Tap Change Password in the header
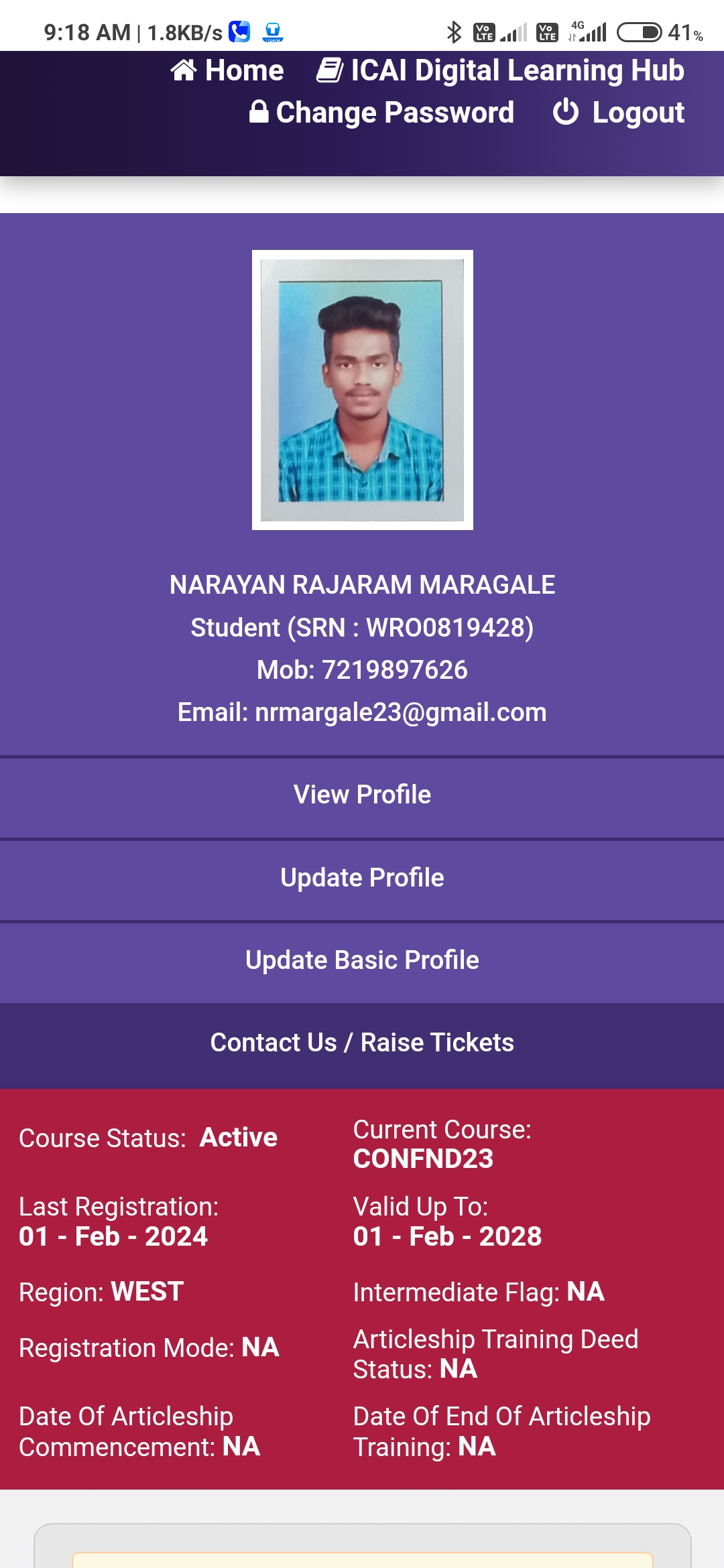This screenshot has height=1568, width=724. (382, 113)
